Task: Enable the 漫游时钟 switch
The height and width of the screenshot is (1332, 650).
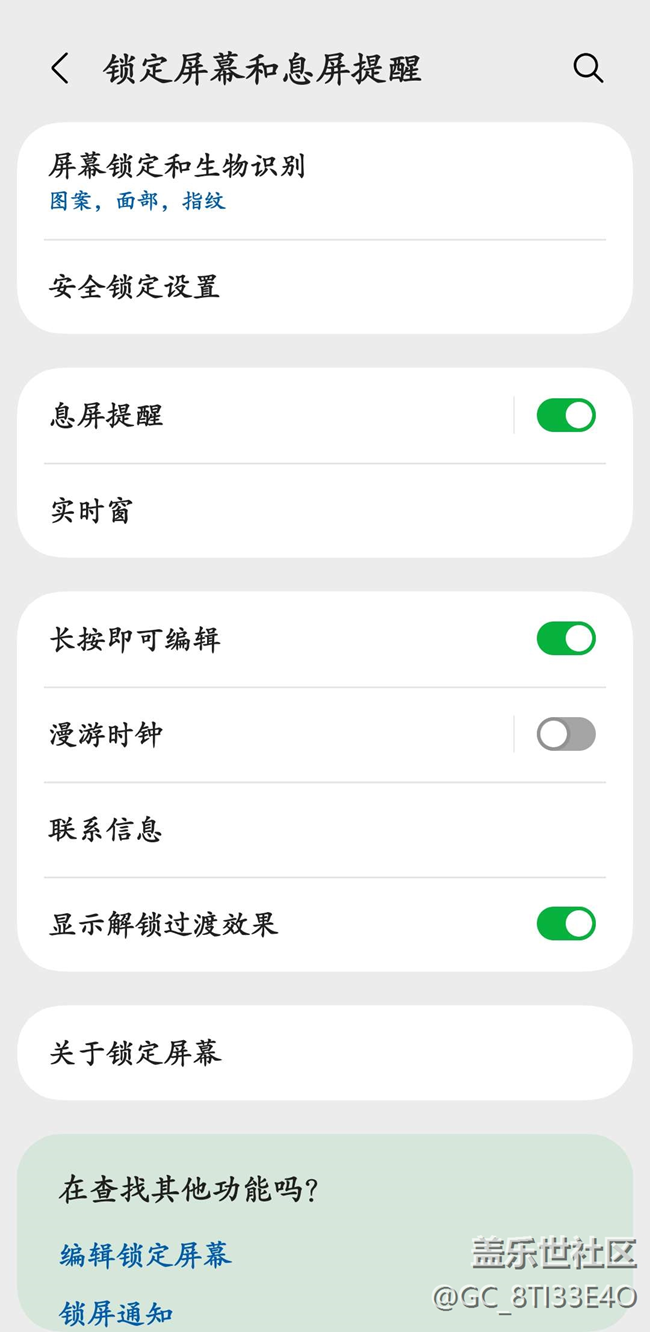Action: [x=565, y=734]
